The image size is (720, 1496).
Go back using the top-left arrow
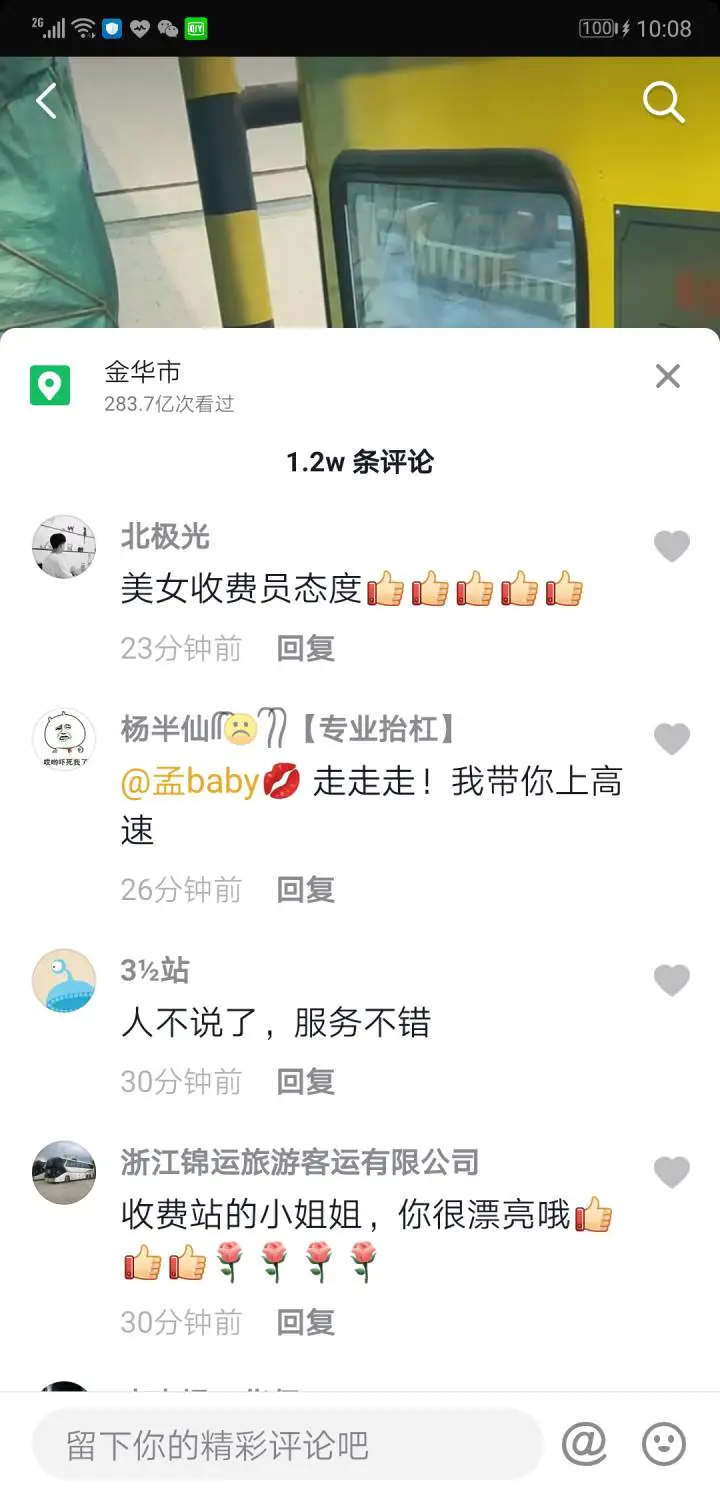click(47, 101)
